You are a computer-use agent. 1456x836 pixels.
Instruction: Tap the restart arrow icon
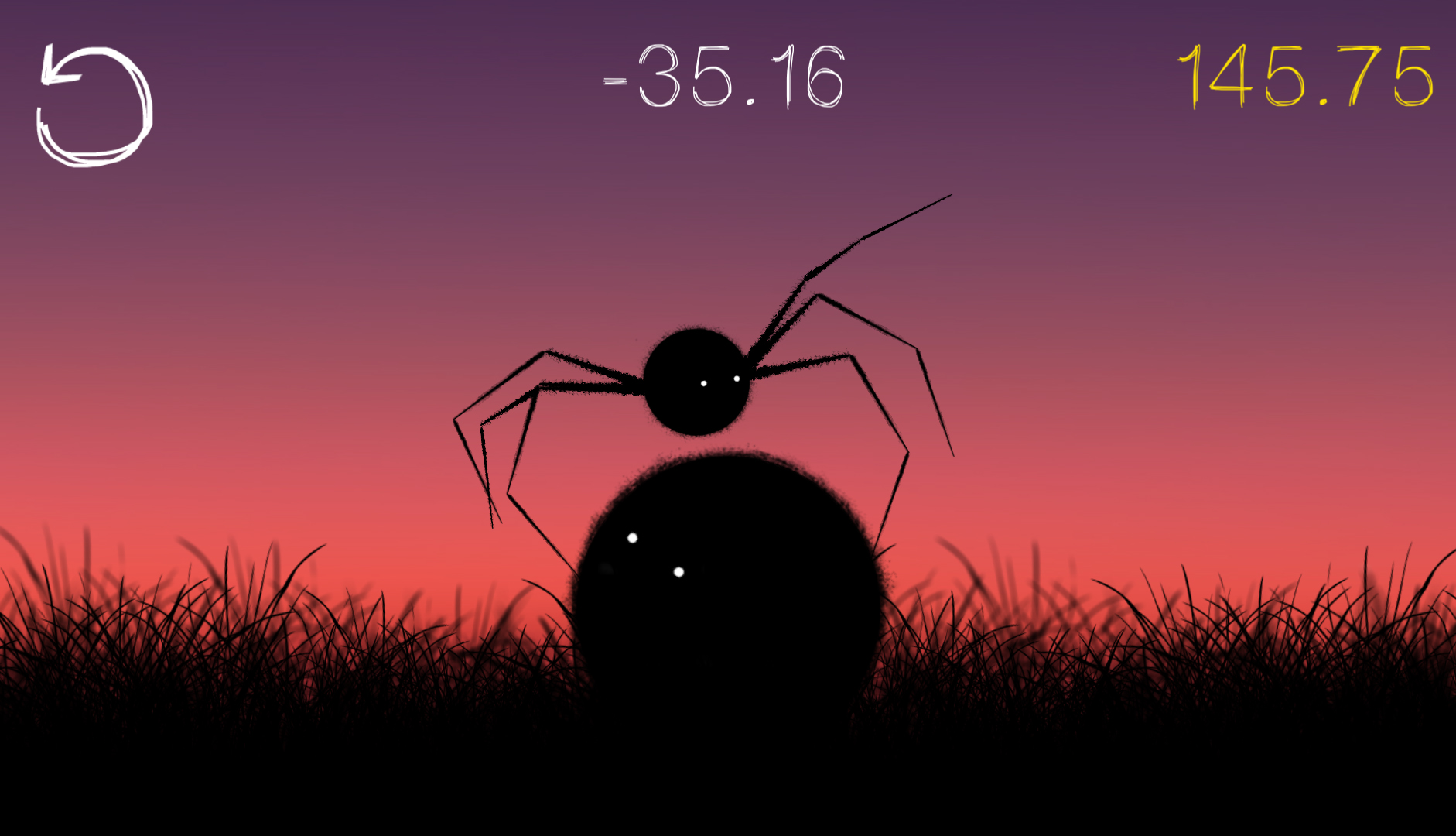tap(94, 105)
